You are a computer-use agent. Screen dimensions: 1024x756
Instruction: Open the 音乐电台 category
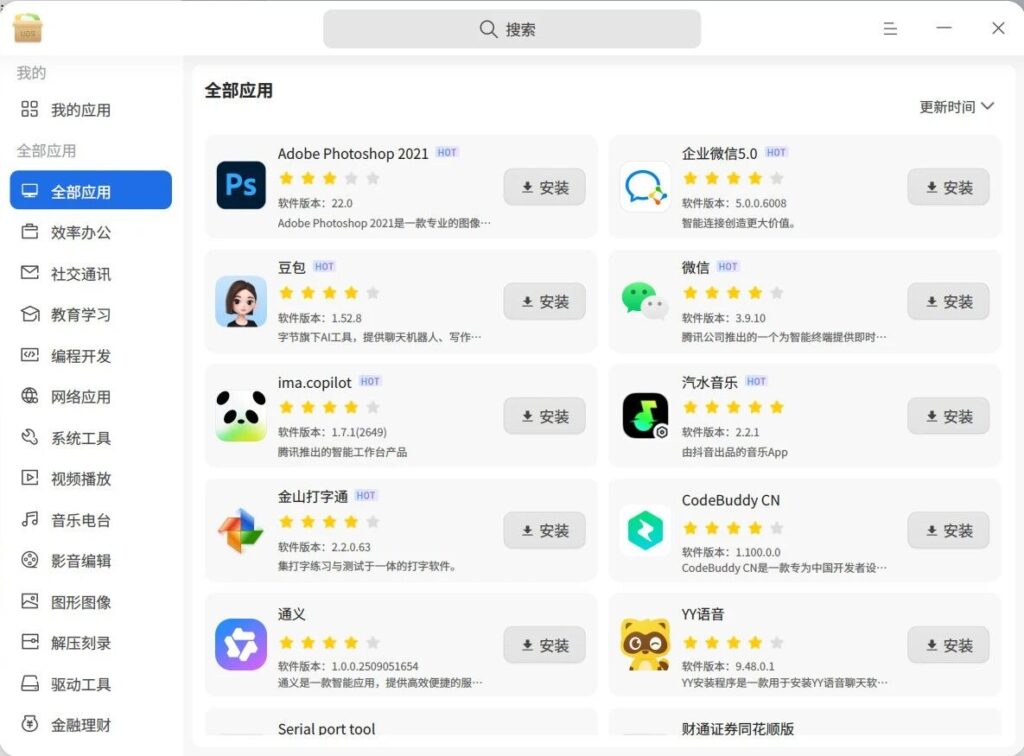click(80, 520)
